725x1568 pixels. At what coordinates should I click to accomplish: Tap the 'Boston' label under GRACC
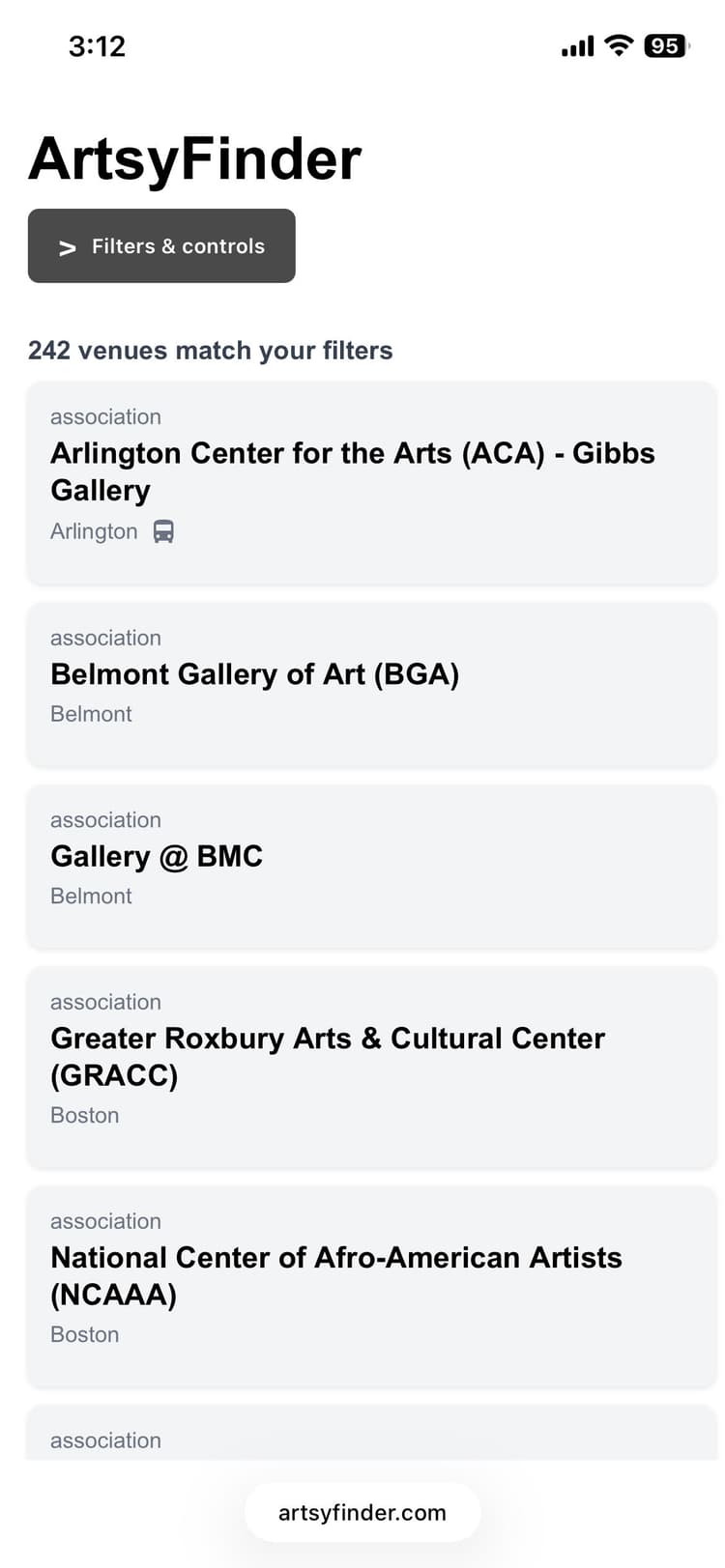click(x=84, y=1115)
